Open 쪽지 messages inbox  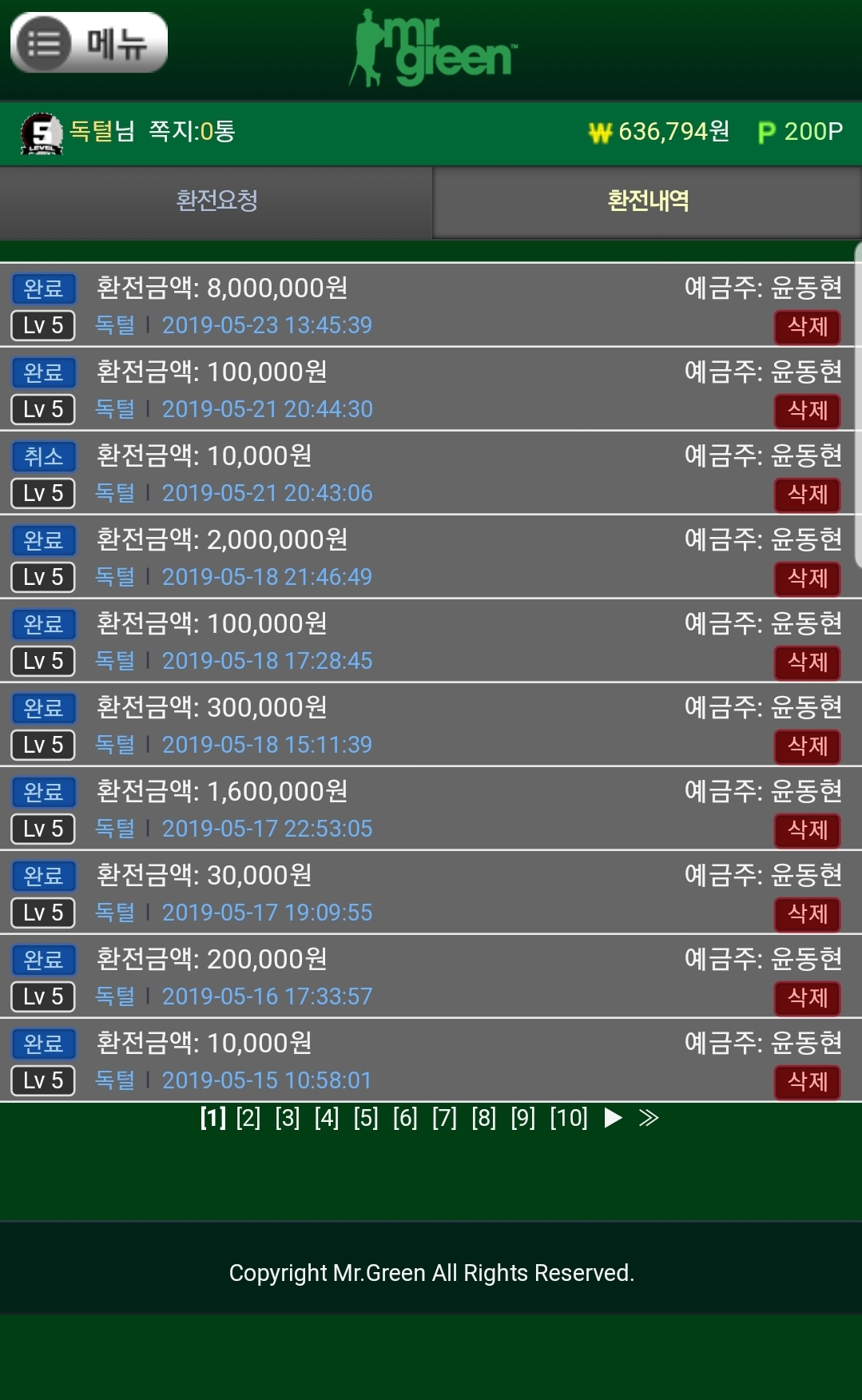coord(192,131)
